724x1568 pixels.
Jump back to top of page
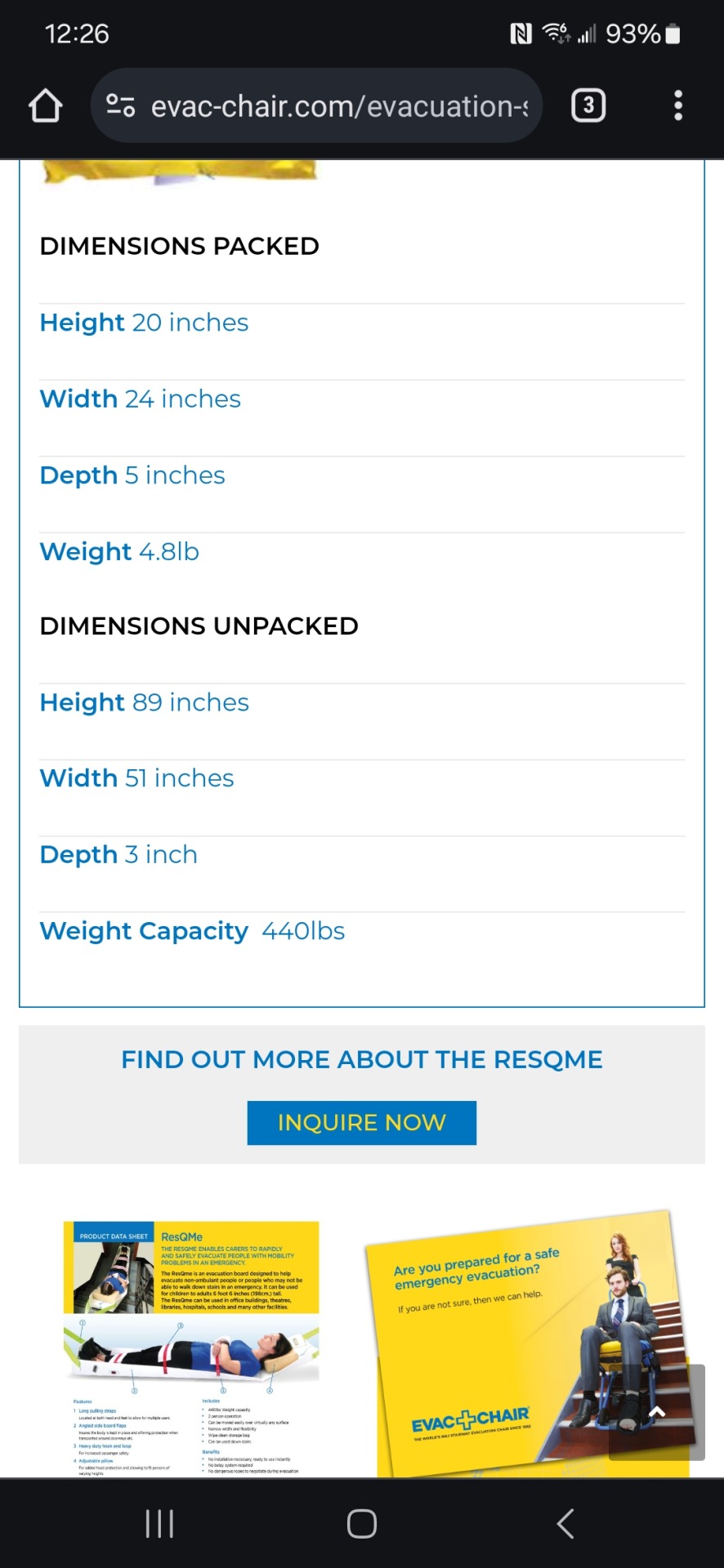tap(656, 1411)
